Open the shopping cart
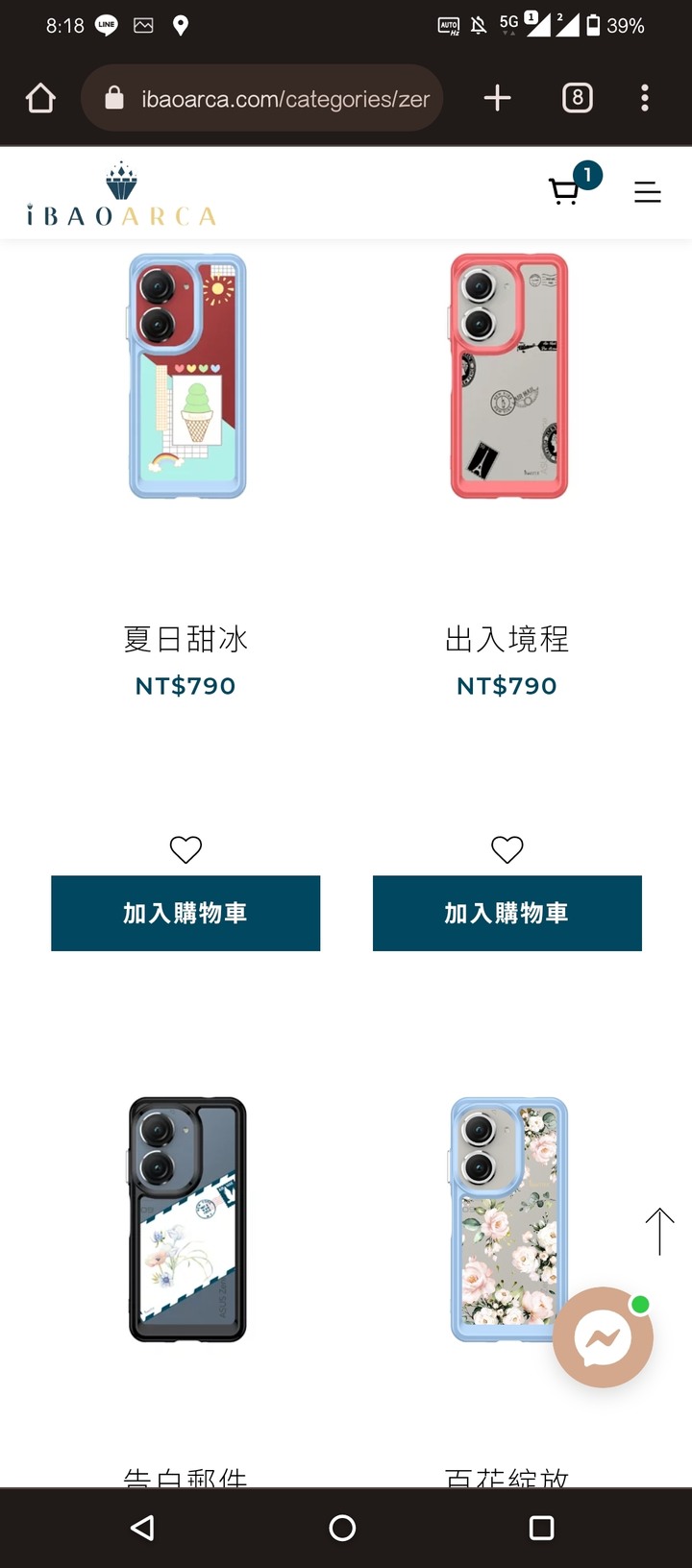The image size is (692, 1568). pyautogui.click(x=565, y=191)
